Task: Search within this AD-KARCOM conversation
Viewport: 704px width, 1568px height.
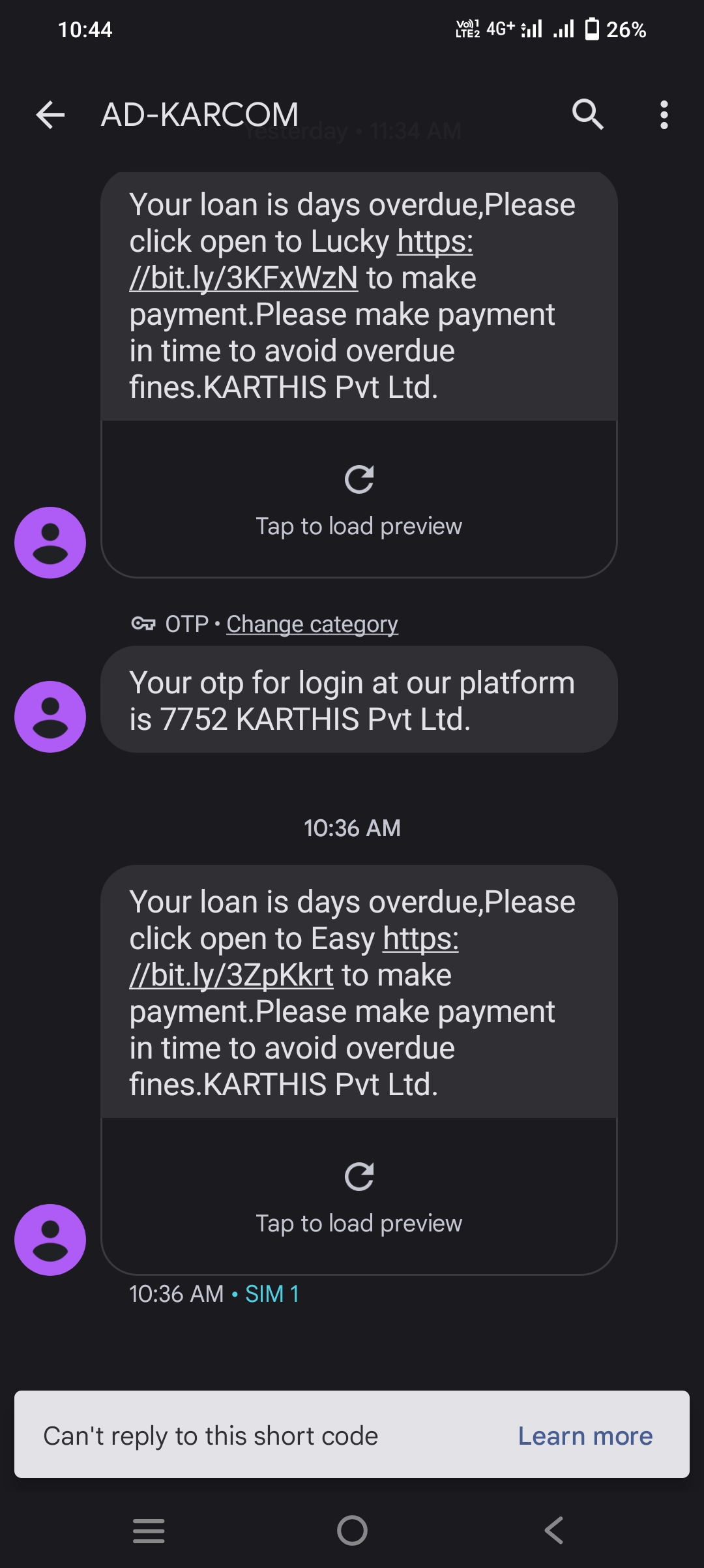Action: [x=587, y=115]
